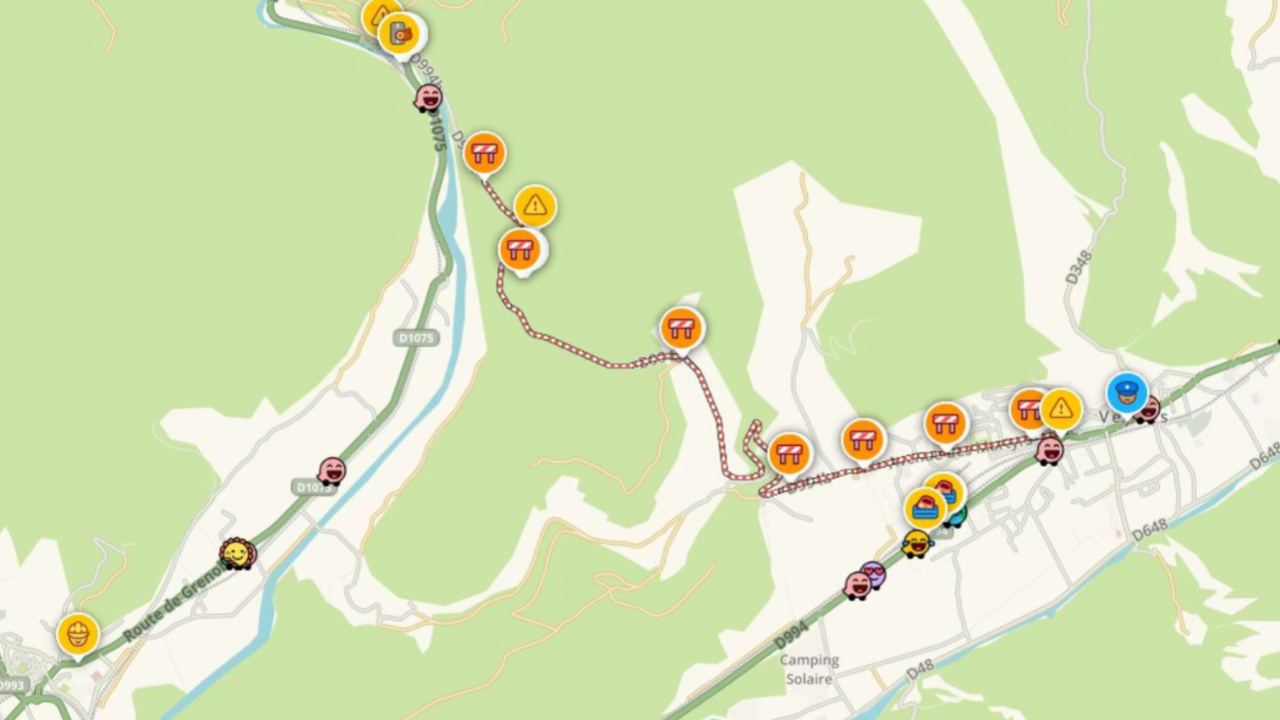This screenshot has height=720, width=1280.
Task: Open the yellow laughing-tears Wazer
Action: tap(916, 543)
